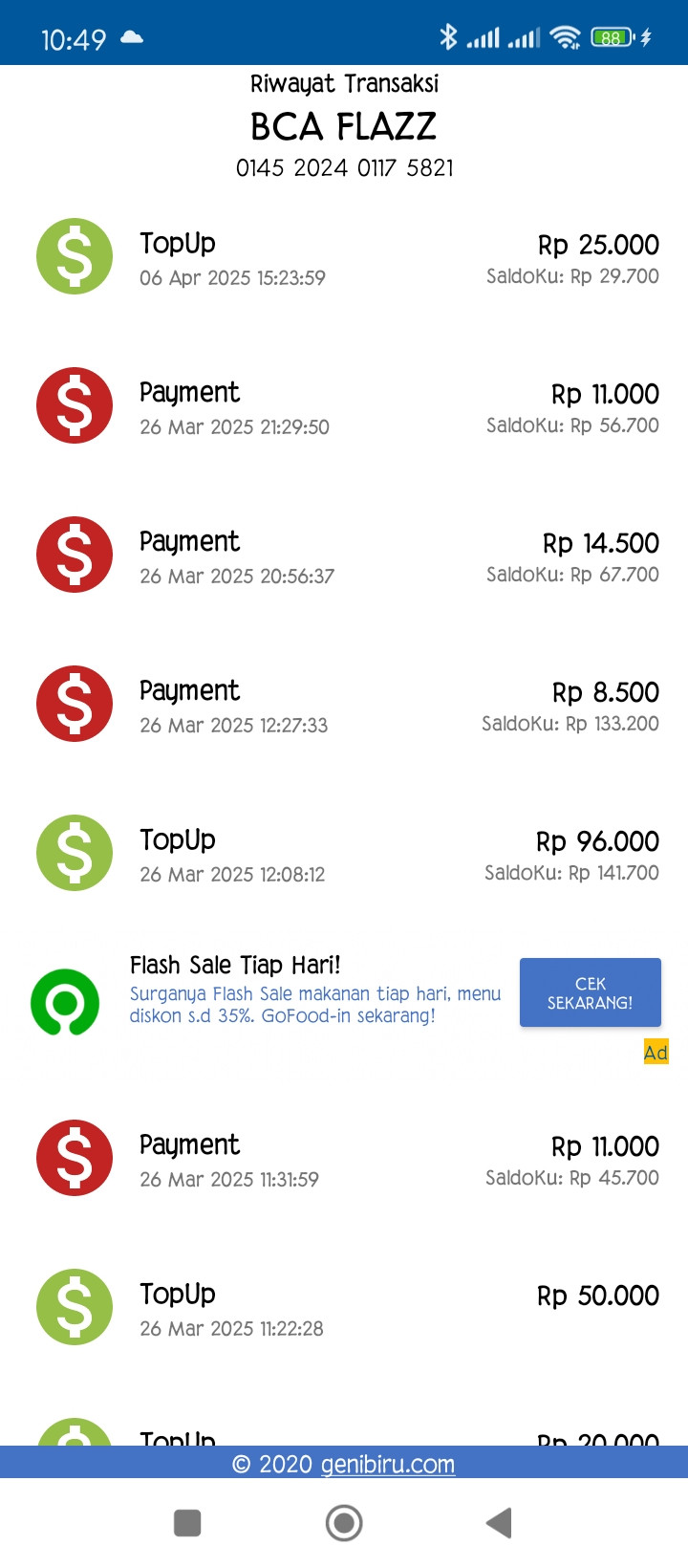Screen dimensions: 688x1568
Task: Go to the home screen
Action: (x=344, y=1523)
